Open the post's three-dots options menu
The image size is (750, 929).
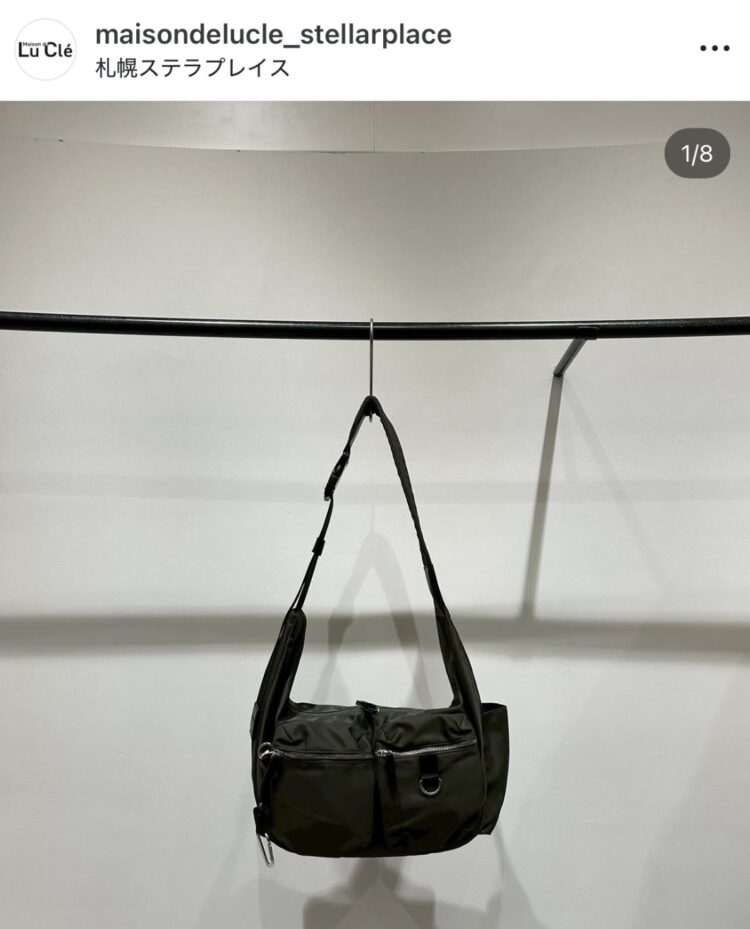pos(714,48)
